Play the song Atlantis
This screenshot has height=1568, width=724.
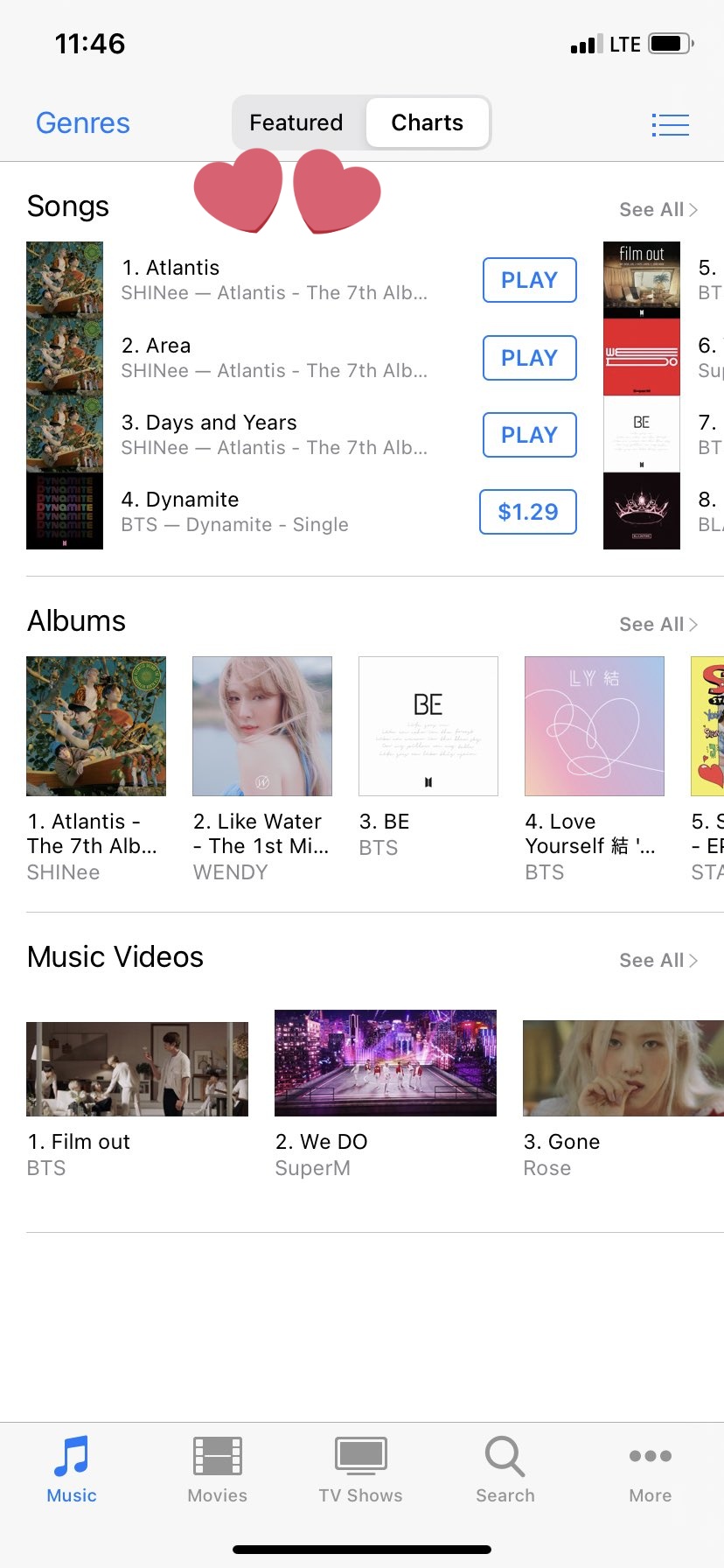pyautogui.click(x=529, y=280)
